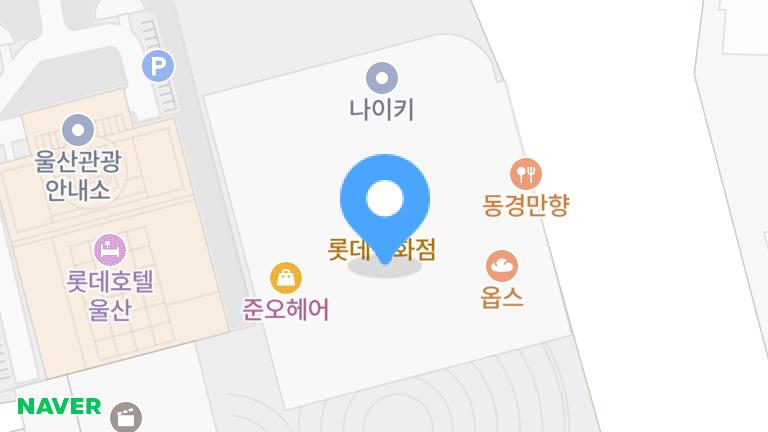Select the parking lot P marker
The height and width of the screenshot is (432, 768).
pos(158,67)
